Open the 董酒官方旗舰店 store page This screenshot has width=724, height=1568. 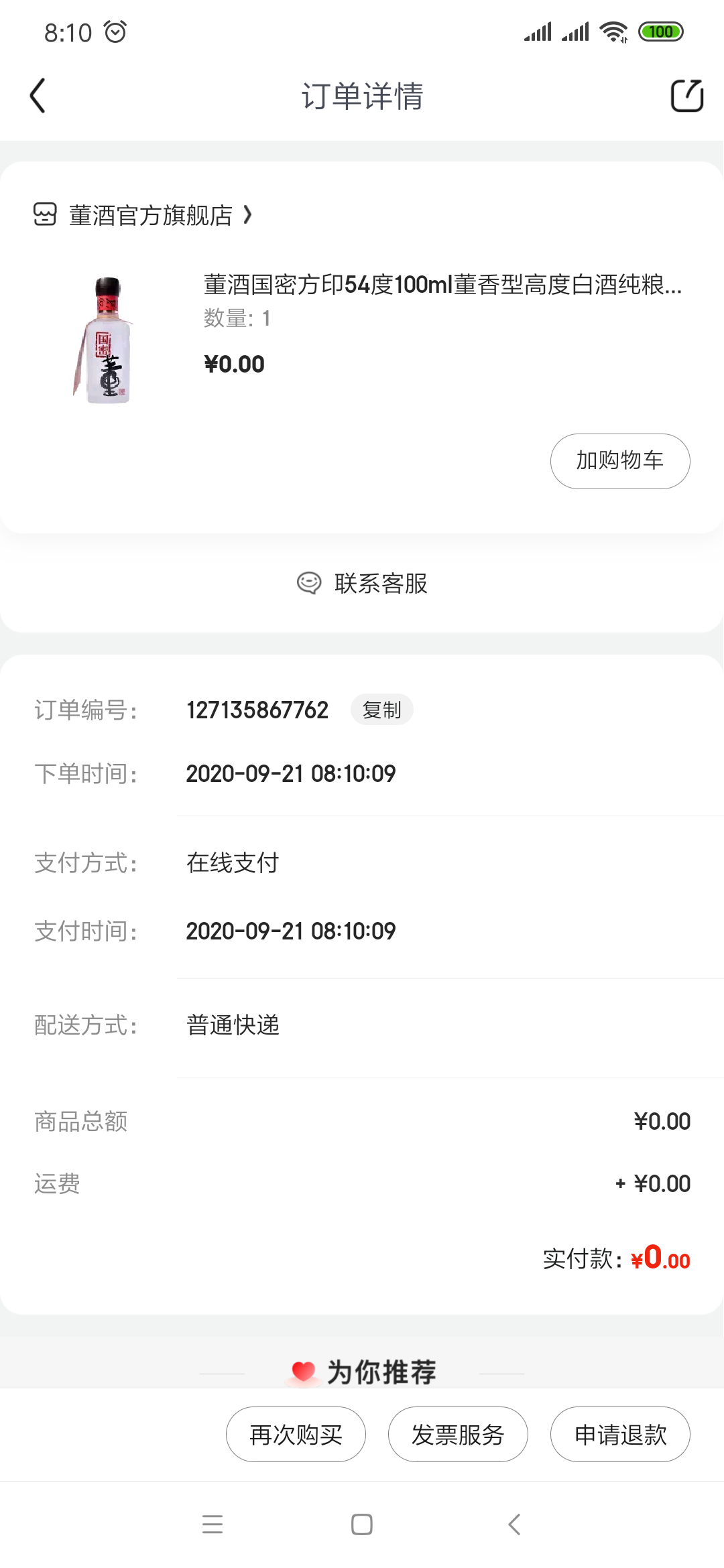tap(143, 215)
